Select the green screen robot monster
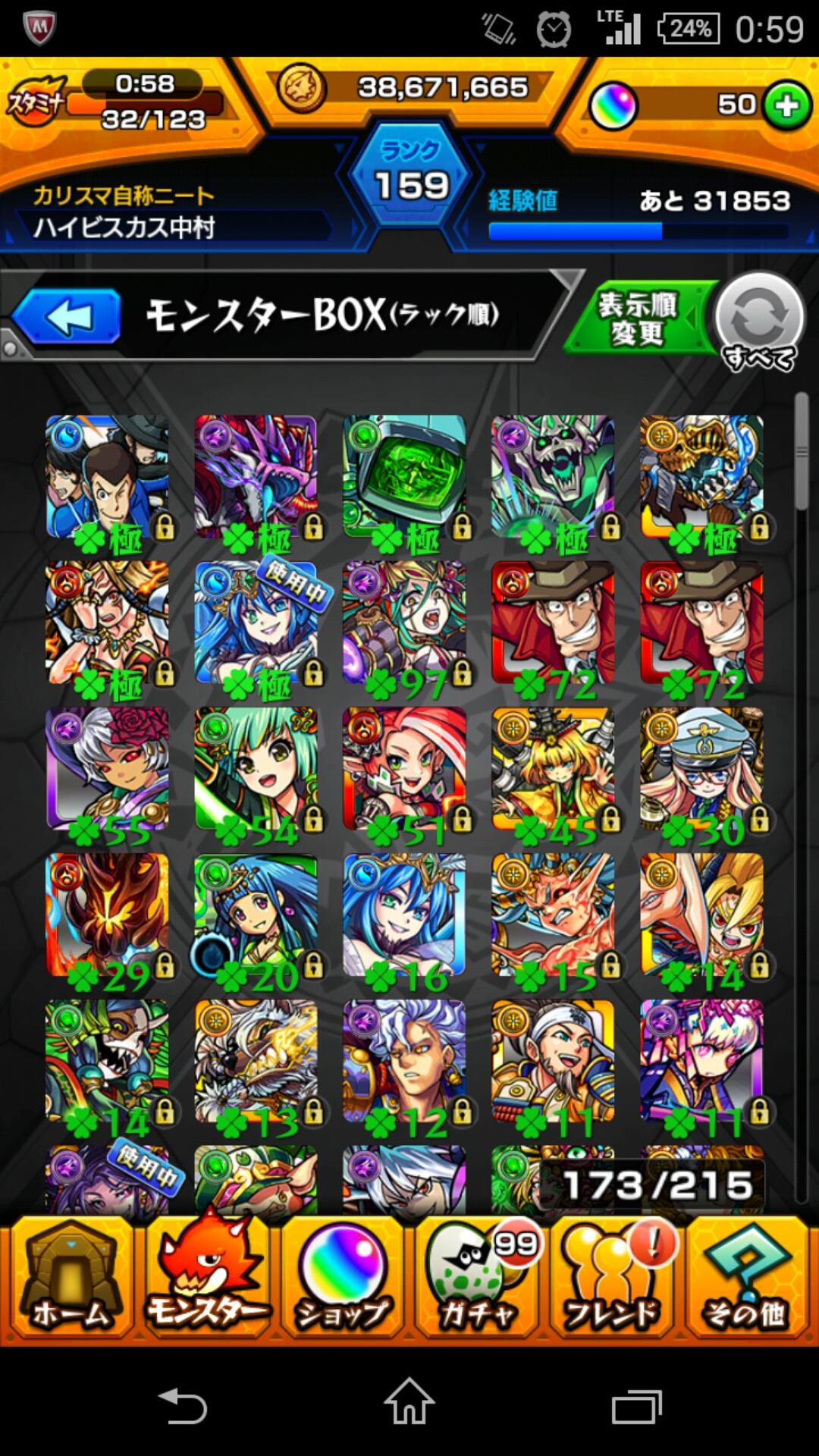 [404, 478]
